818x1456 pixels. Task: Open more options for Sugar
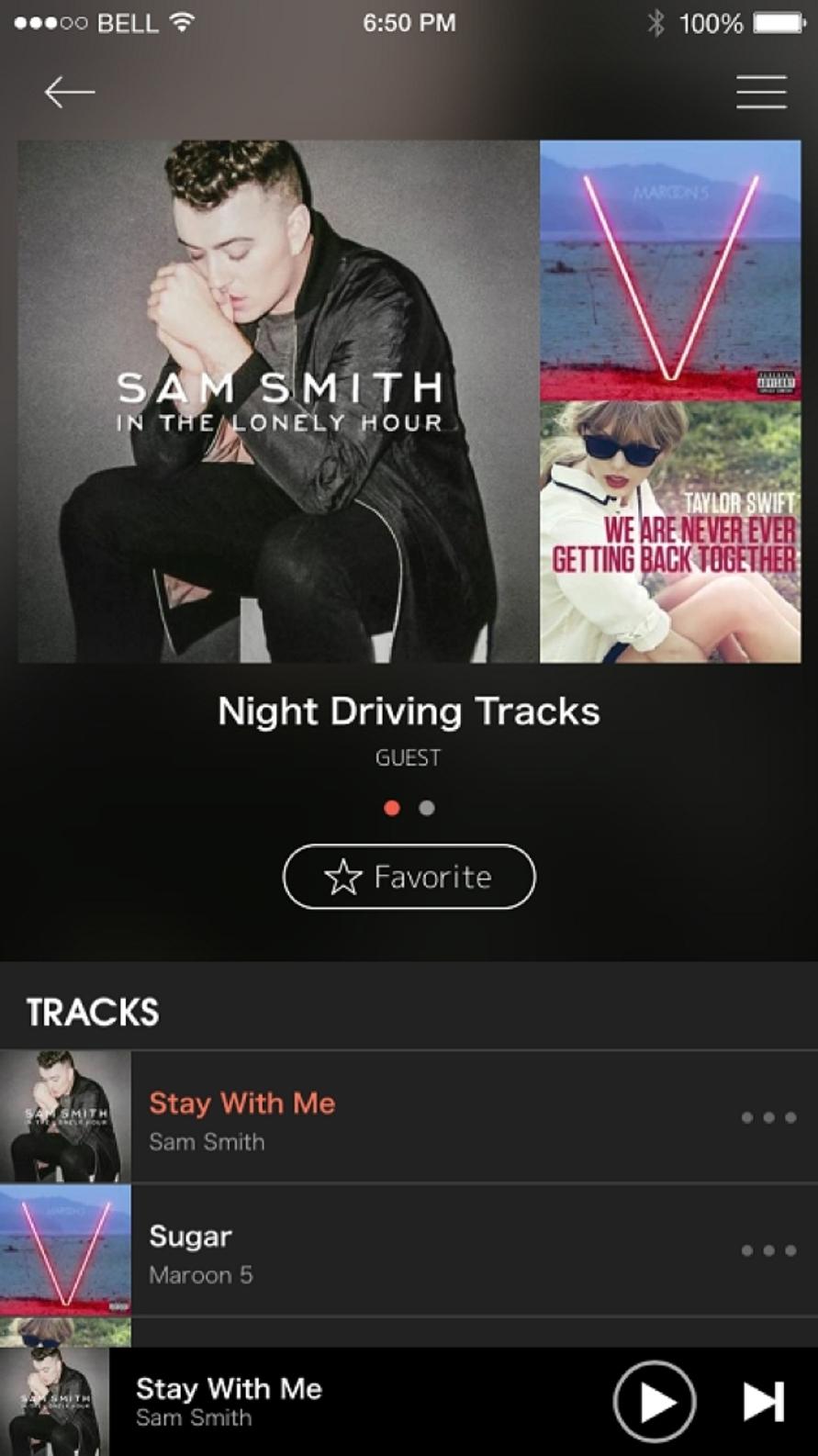point(768,1250)
